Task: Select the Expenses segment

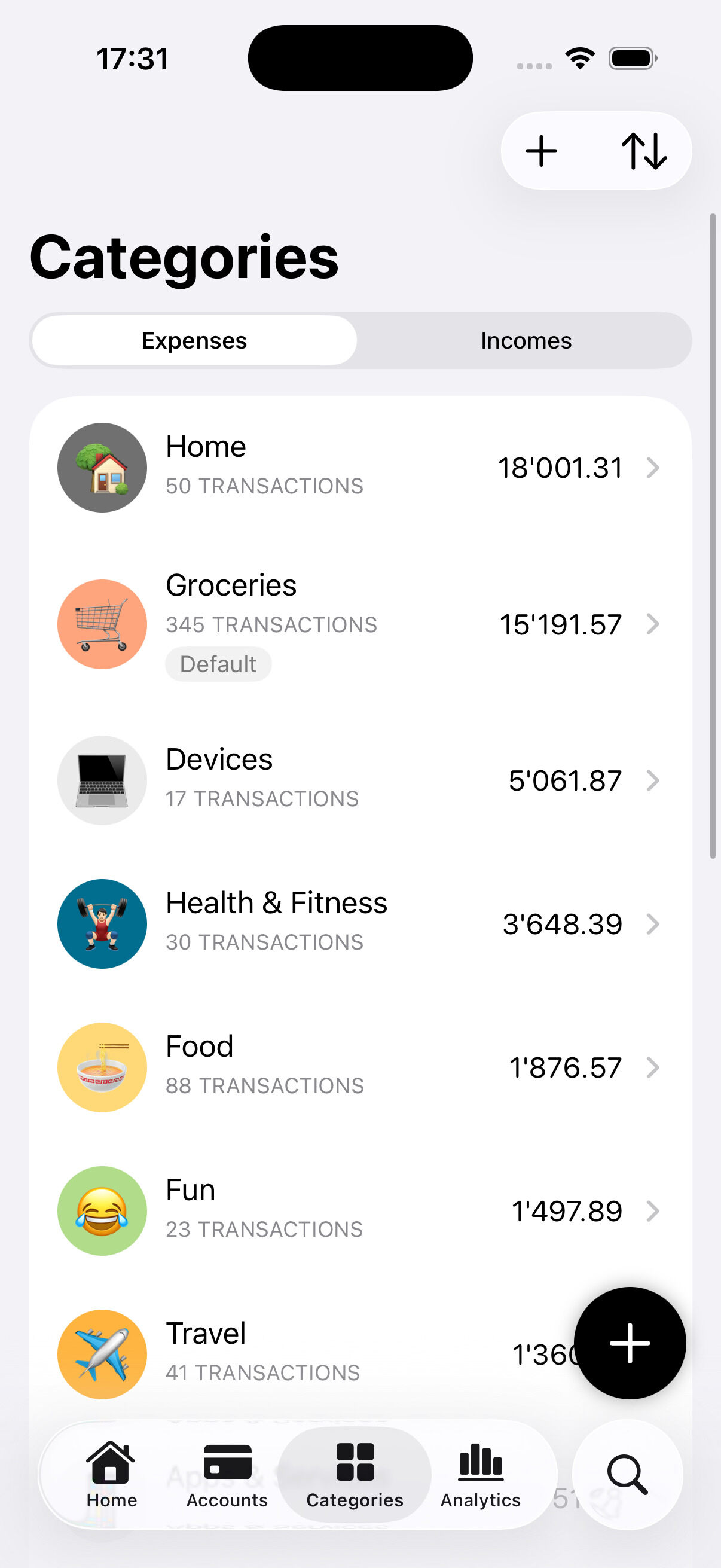Action: tap(194, 340)
